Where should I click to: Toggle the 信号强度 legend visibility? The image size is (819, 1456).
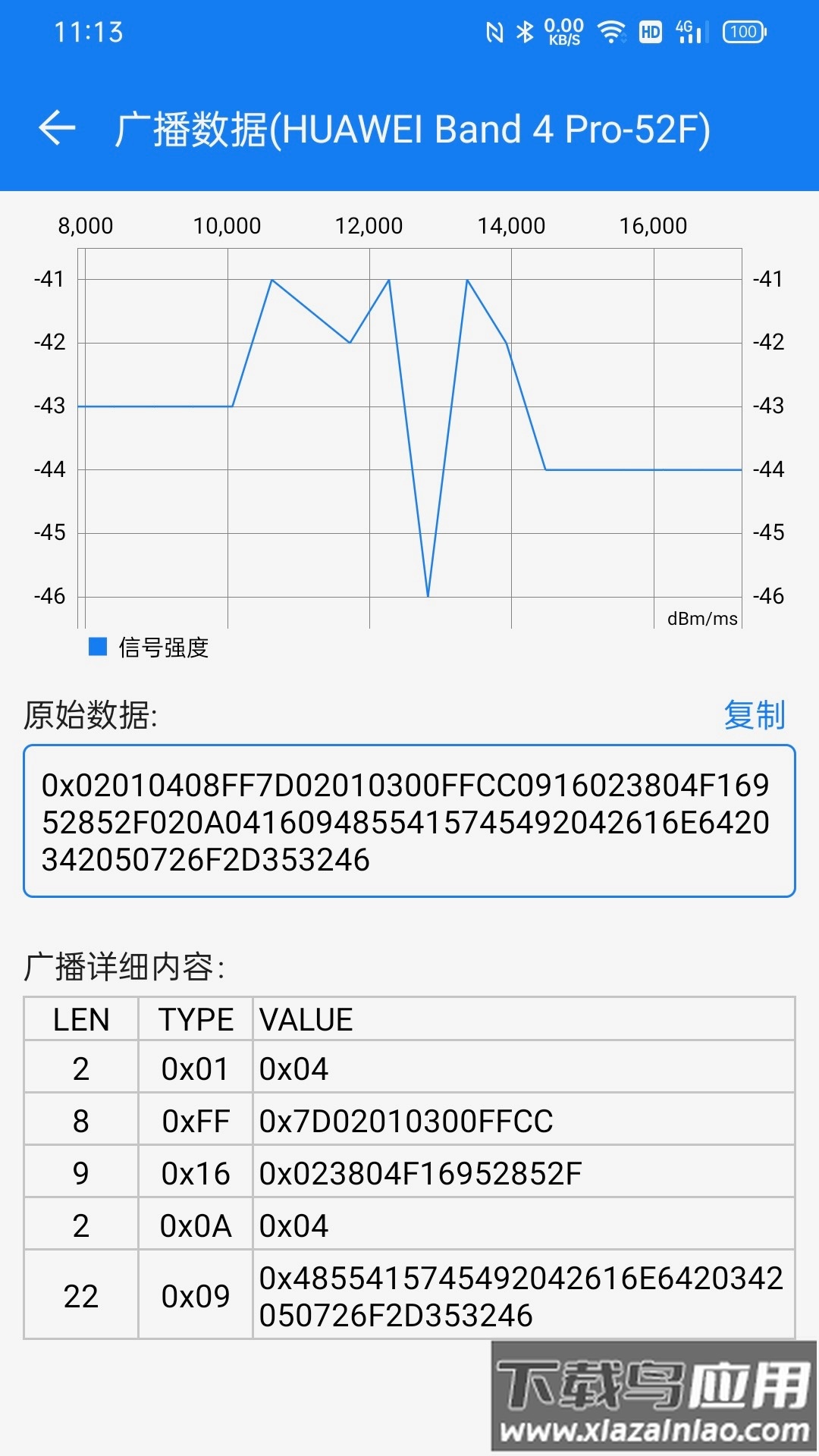(x=164, y=648)
